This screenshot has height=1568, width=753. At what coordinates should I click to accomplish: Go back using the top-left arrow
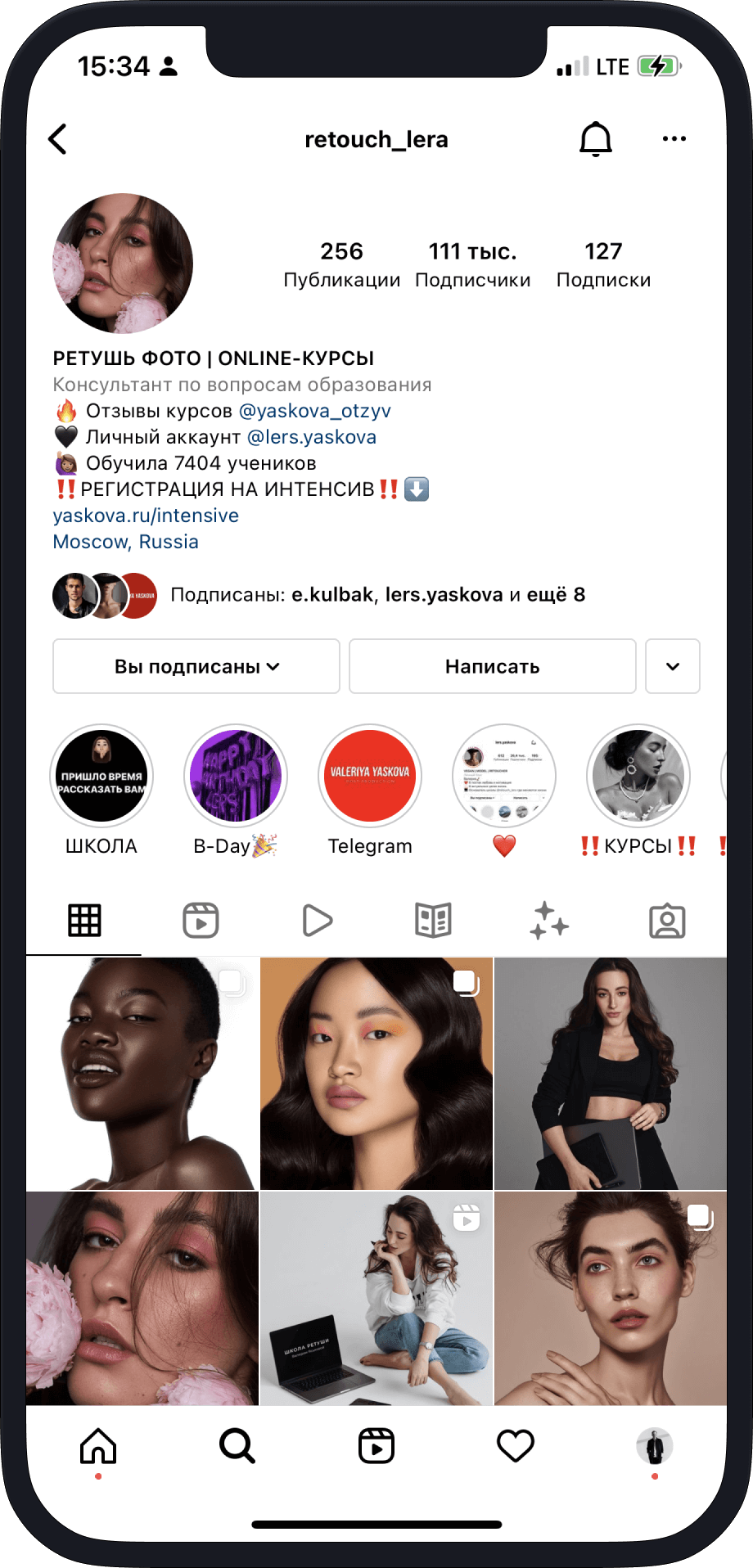coord(58,139)
